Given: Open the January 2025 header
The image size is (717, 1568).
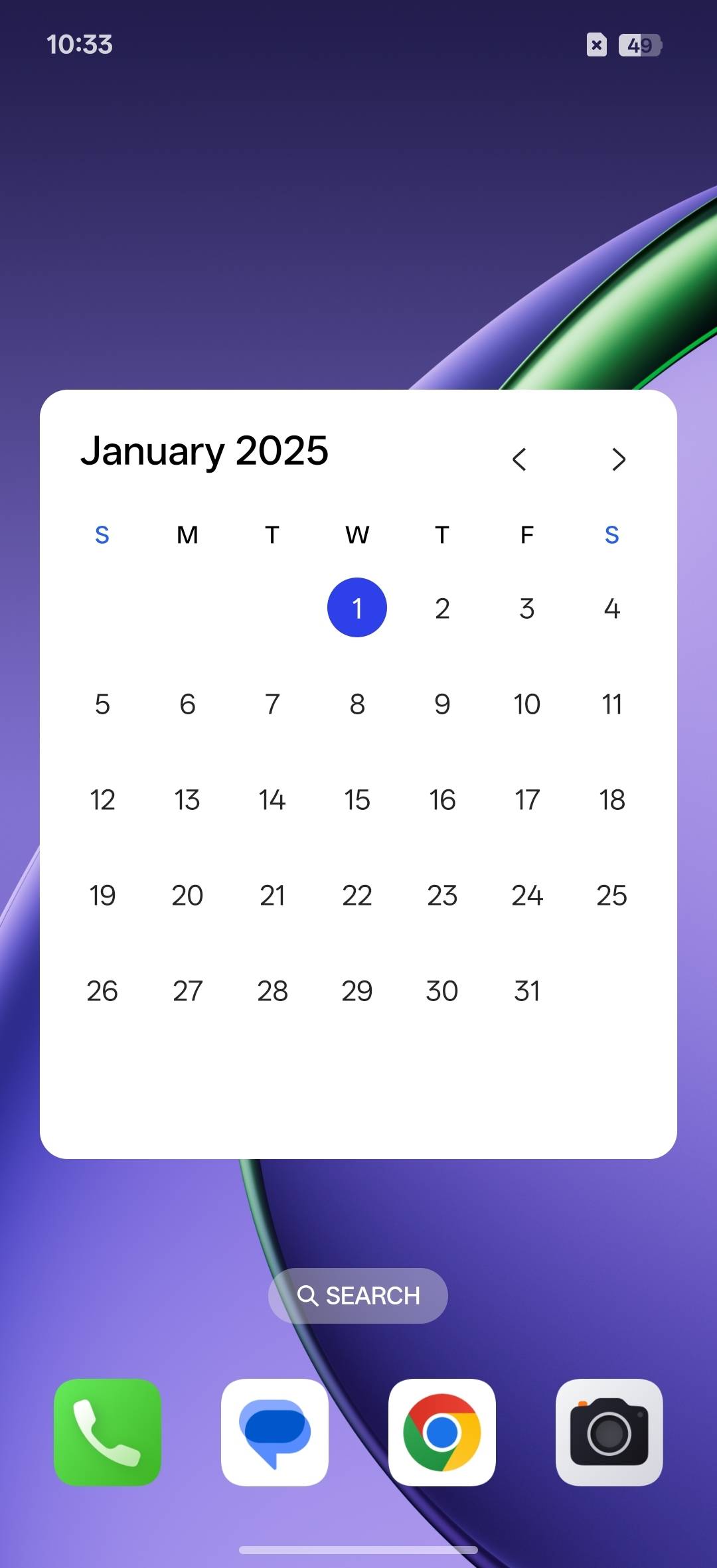Looking at the screenshot, I should 204,450.
